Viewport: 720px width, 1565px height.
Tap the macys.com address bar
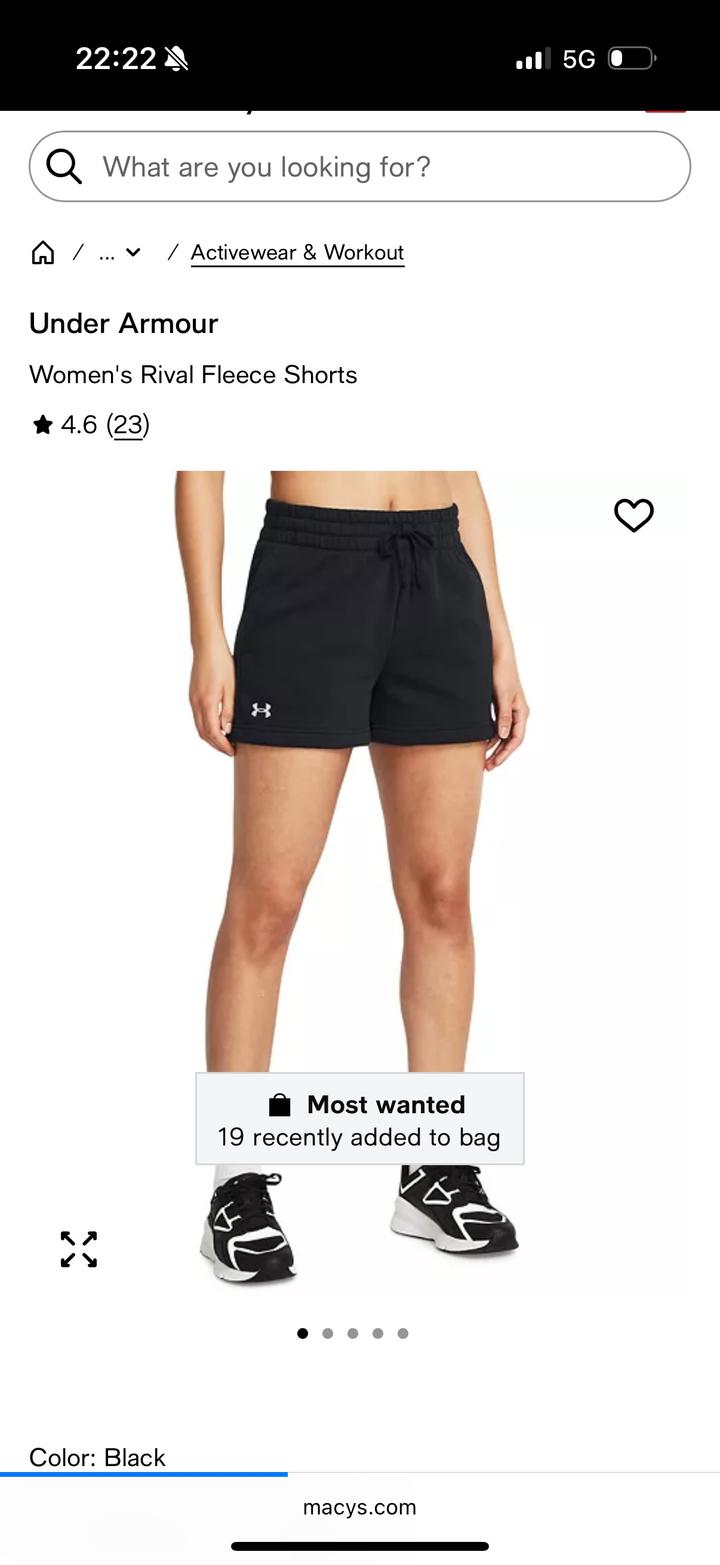[360, 1507]
